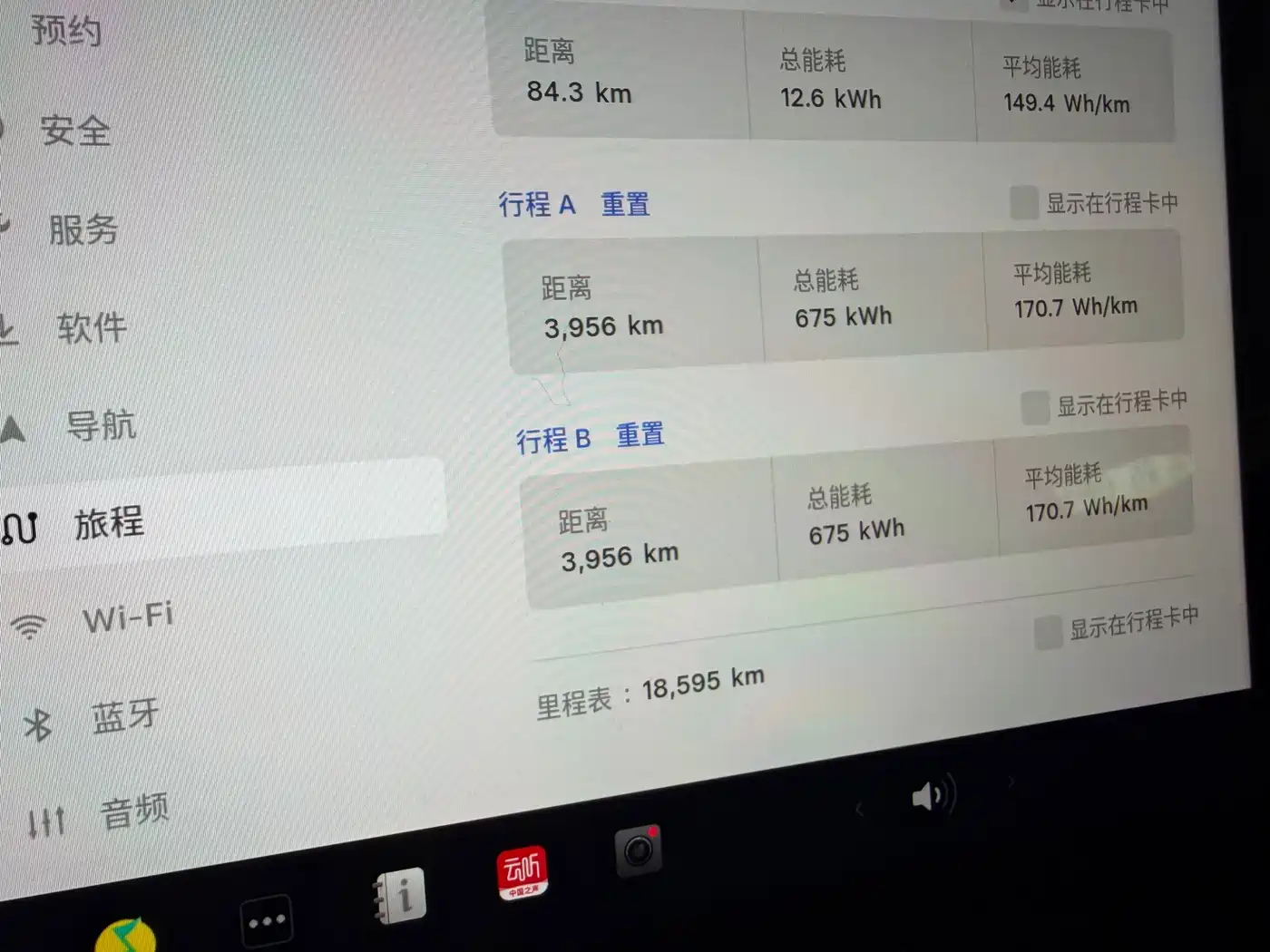
Task: Open the 蓝牙 Bluetooth settings
Action: 125,717
